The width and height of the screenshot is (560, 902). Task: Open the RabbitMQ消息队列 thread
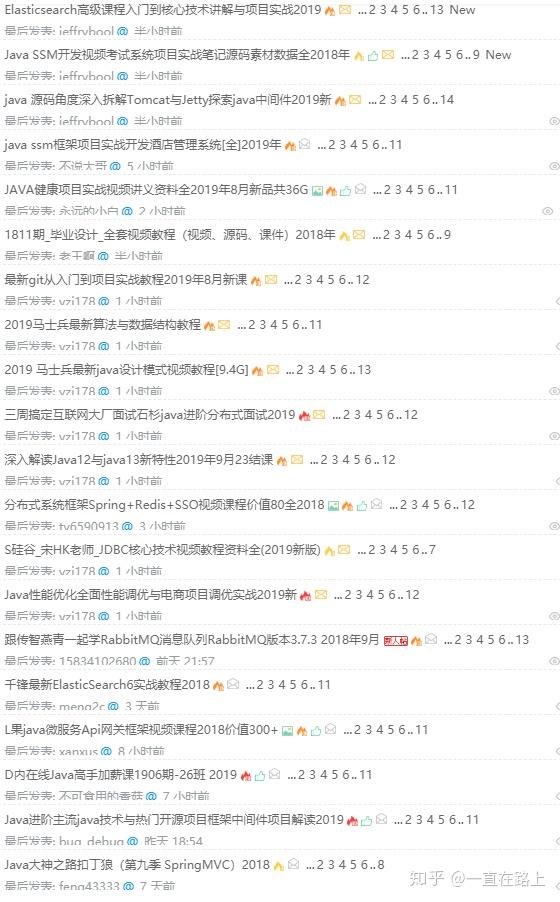pyautogui.click(x=192, y=639)
